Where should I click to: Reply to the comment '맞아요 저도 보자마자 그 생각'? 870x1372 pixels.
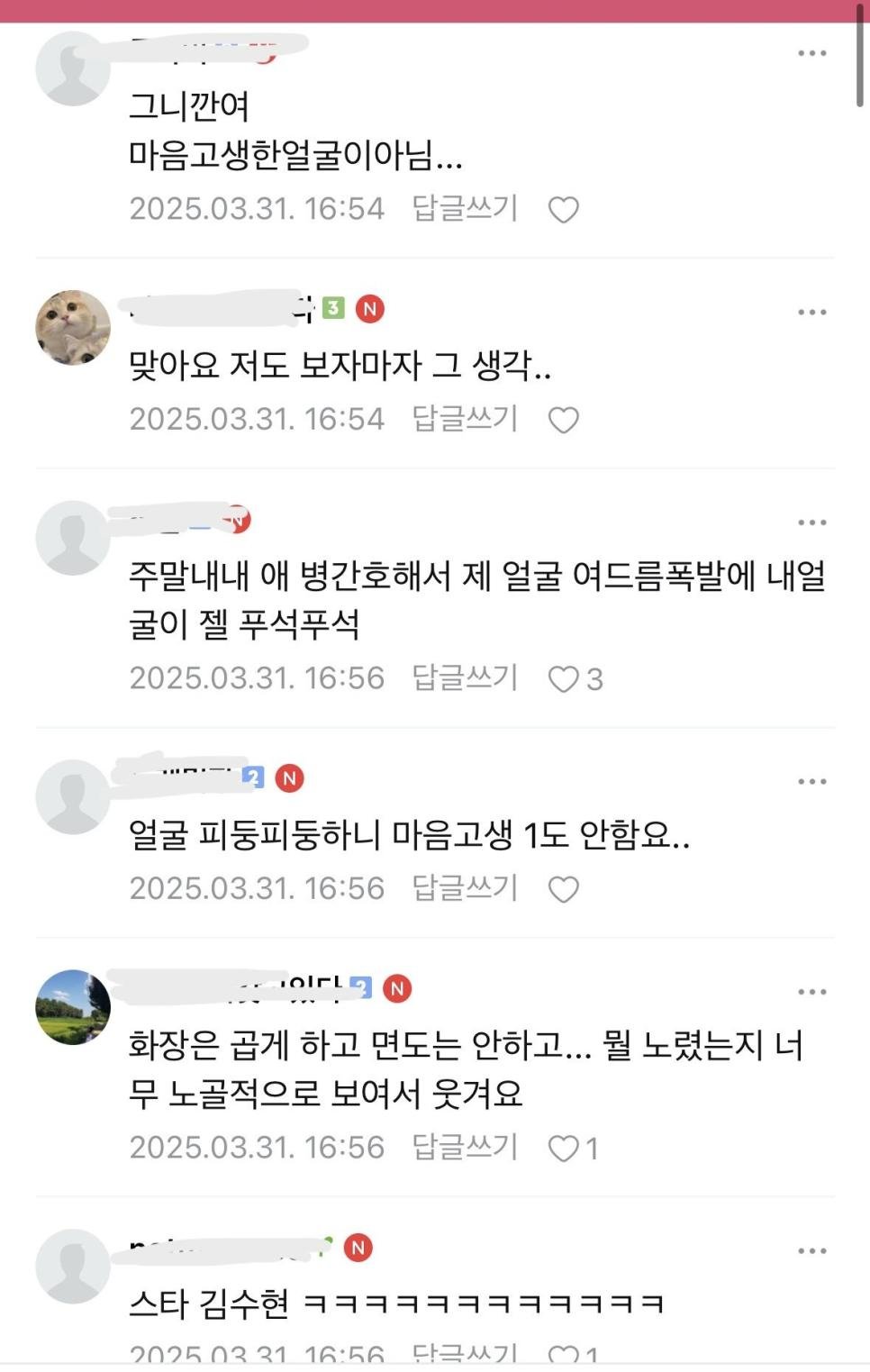pyautogui.click(x=465, y=419)
